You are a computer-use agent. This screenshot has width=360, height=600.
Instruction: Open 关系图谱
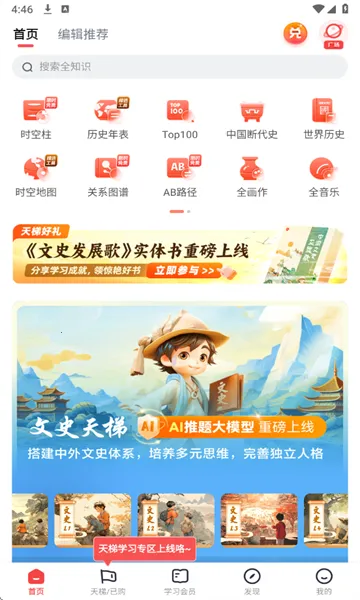pos(108,176)
